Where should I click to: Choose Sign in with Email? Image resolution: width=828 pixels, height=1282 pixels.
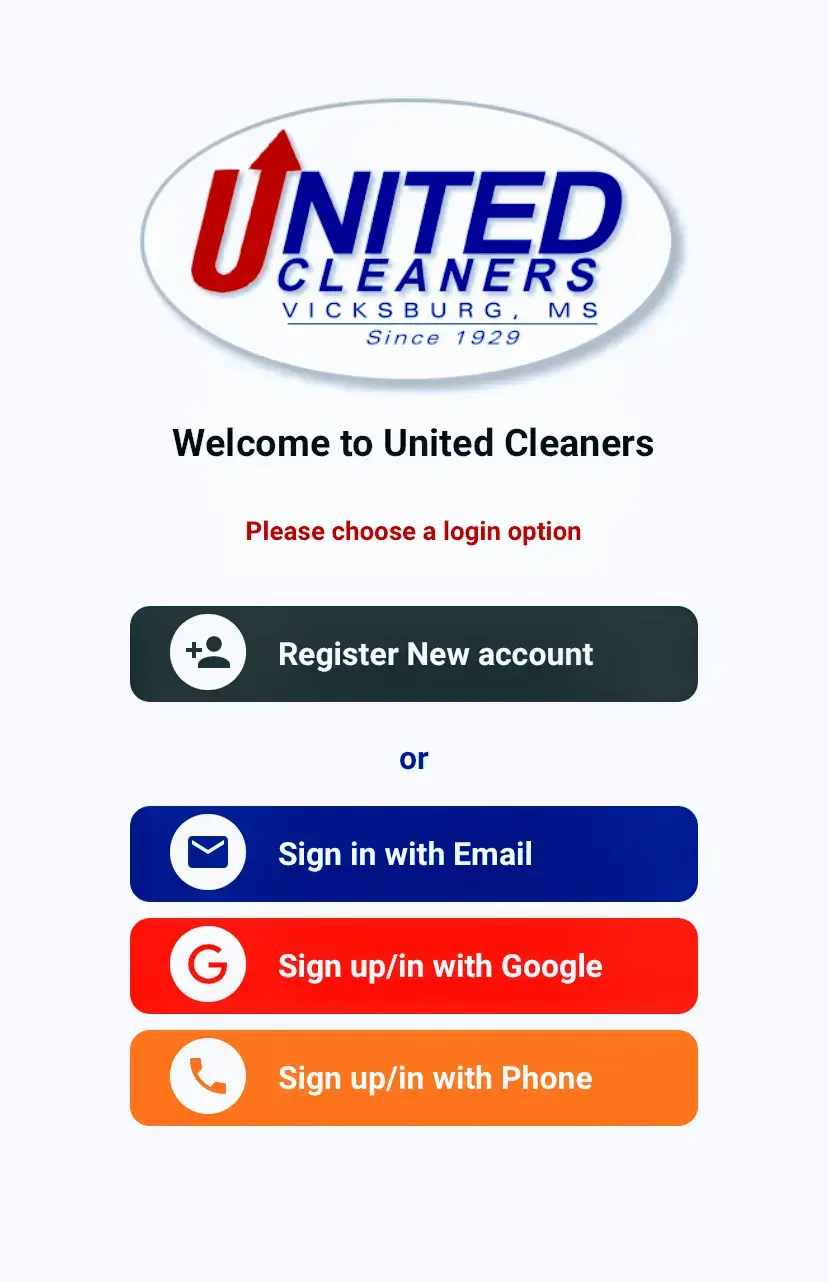pos(413,854)
